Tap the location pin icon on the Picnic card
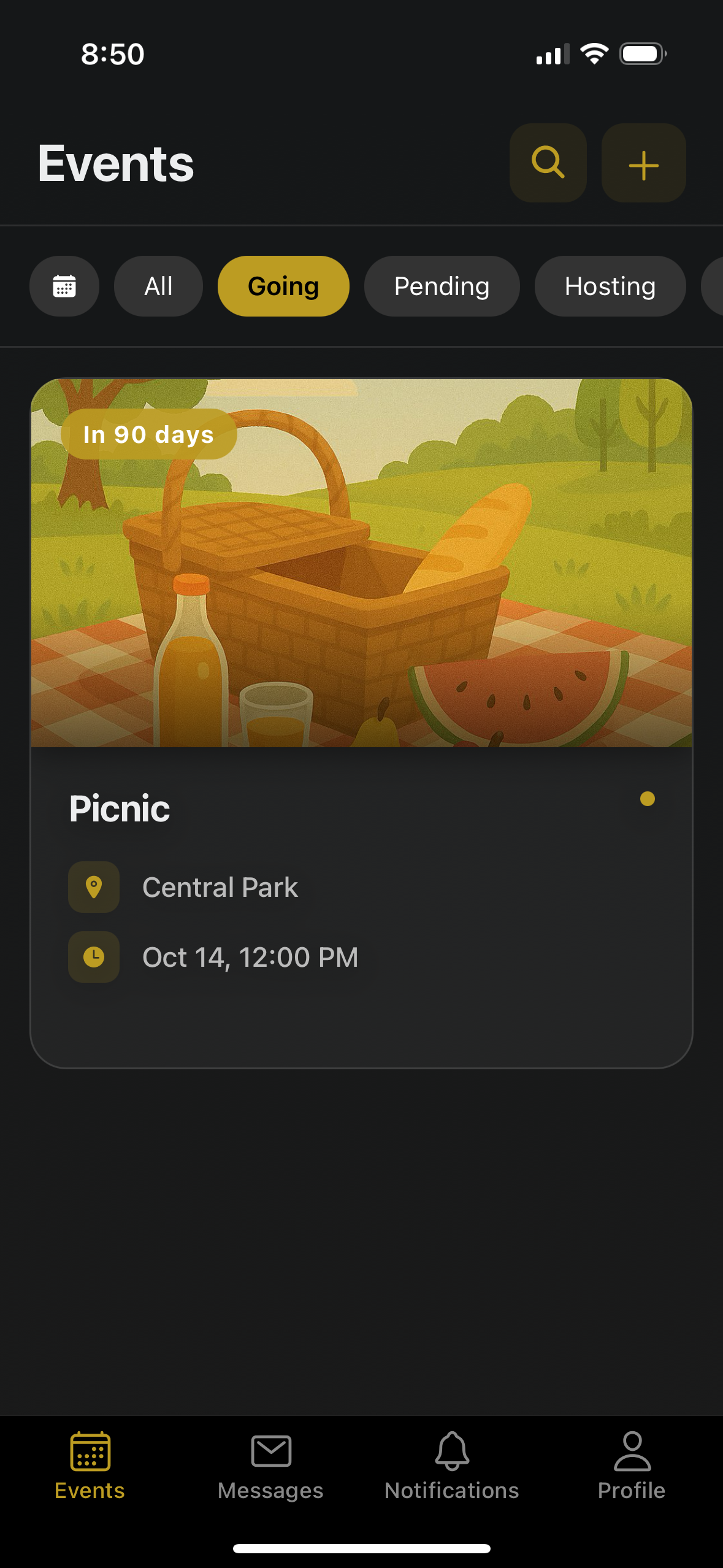 point(93,887)
